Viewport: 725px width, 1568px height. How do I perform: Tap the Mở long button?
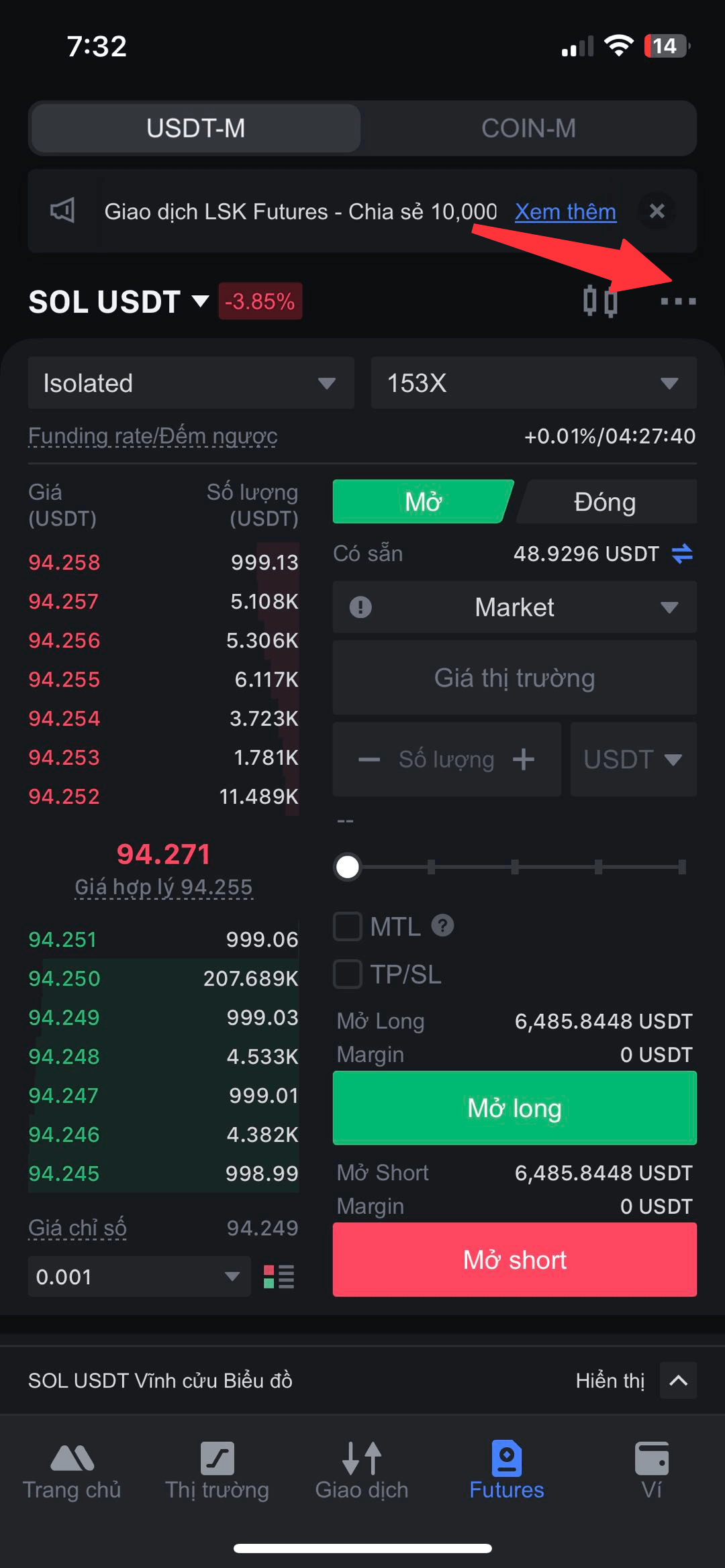tap(514, 1108)
